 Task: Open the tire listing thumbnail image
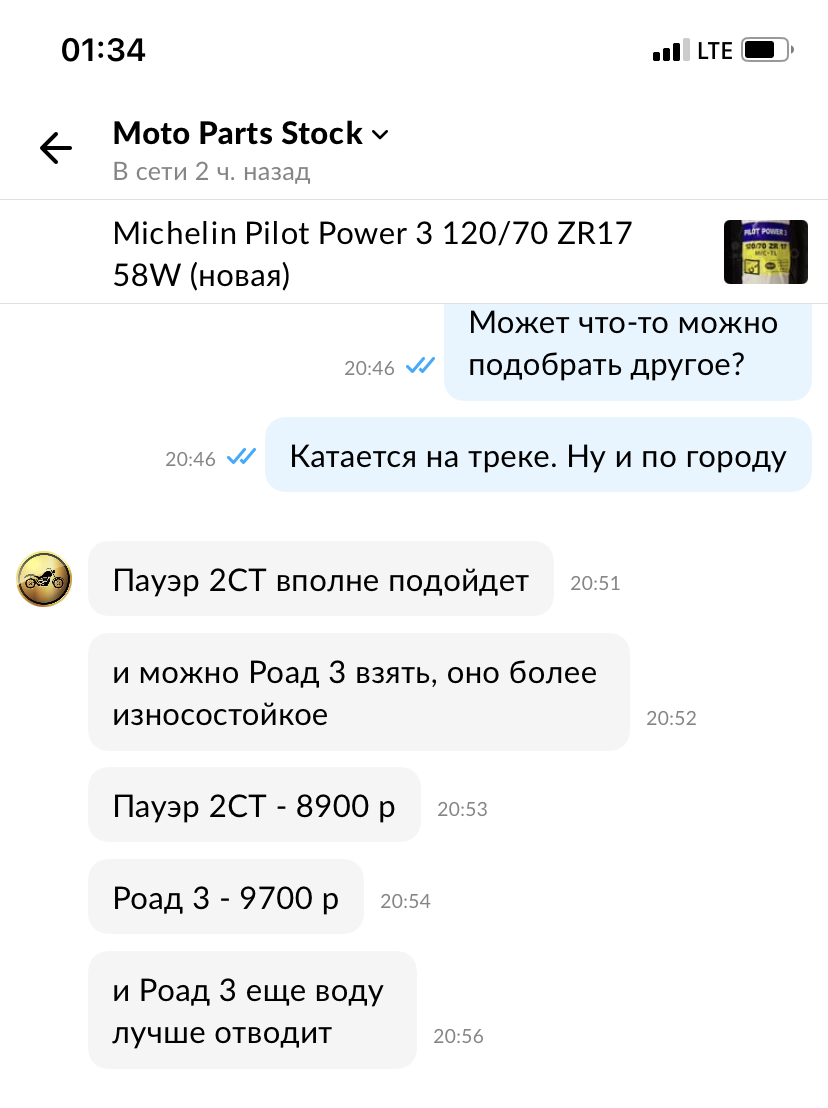coord(764,252)
